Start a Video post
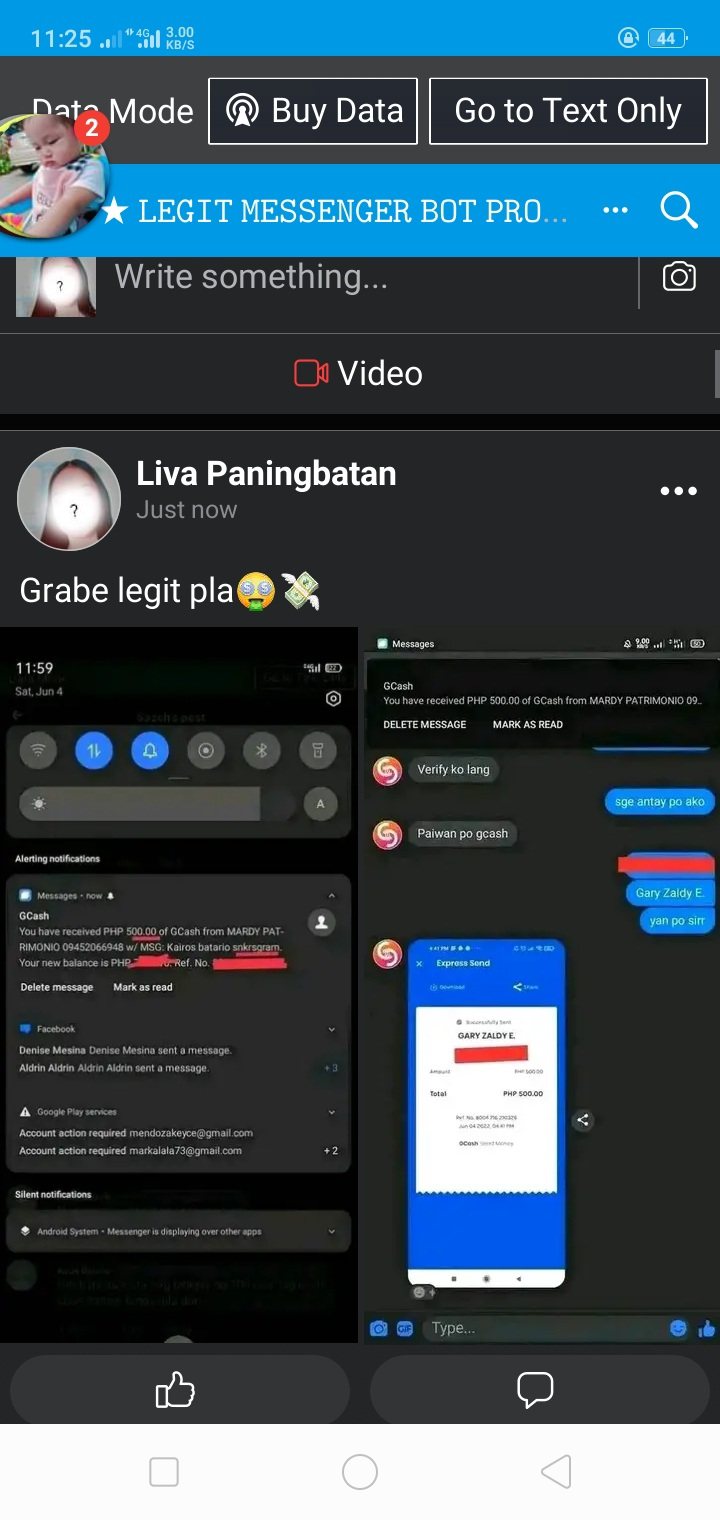The width and height of the screenshot is (720, 1520). point(359,373)
